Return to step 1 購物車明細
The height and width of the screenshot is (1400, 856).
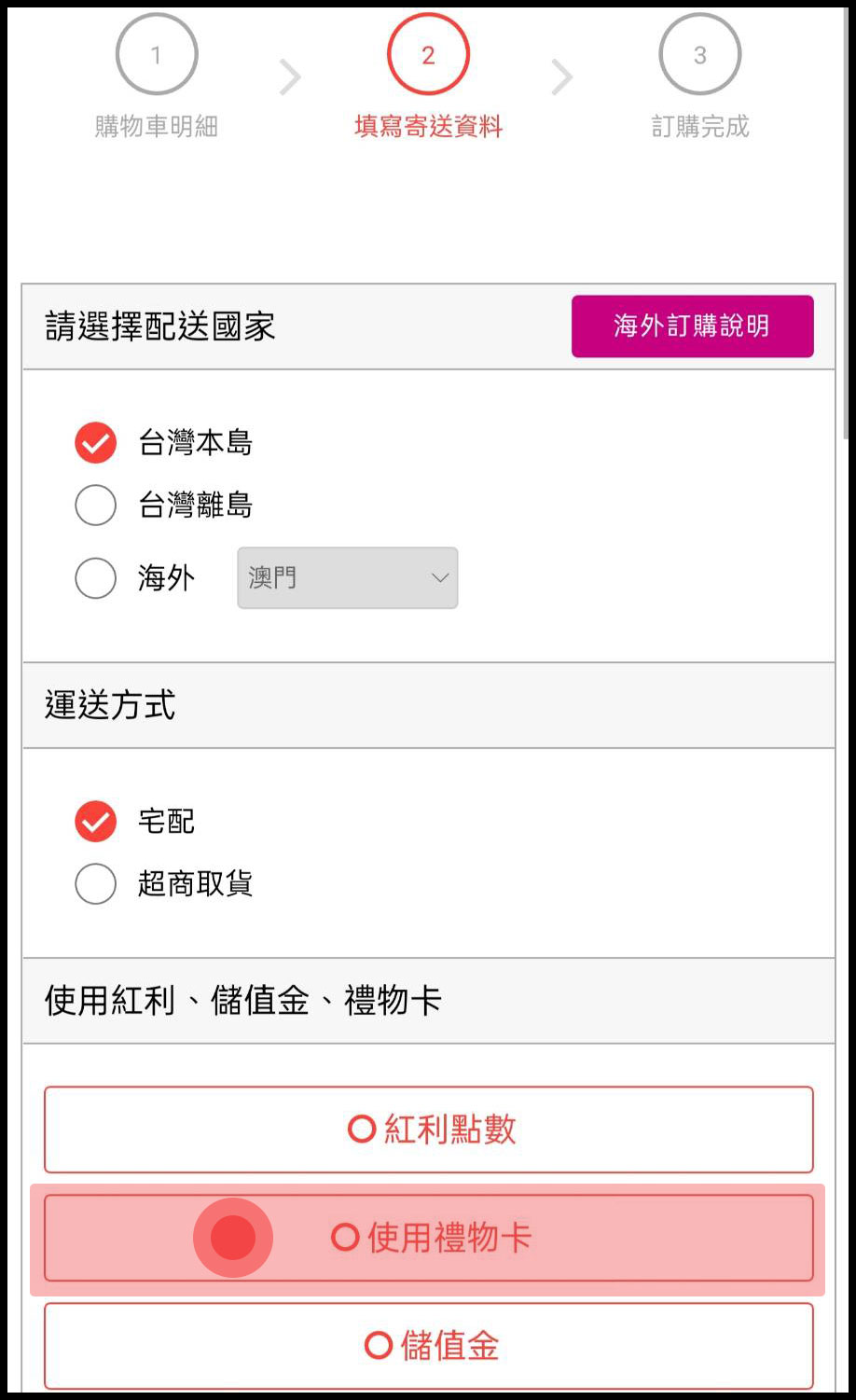point(156,54)
